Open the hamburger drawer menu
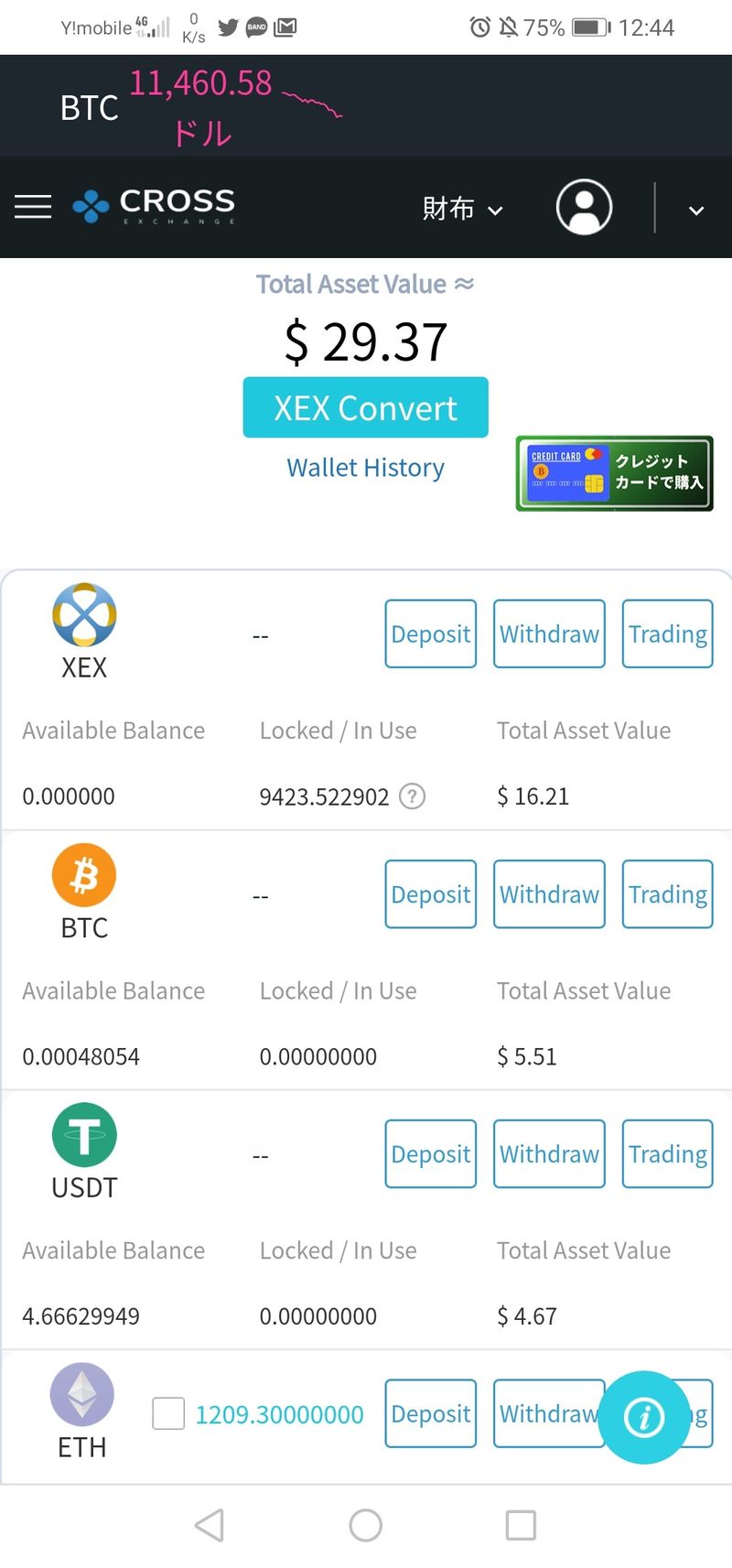Image resolution: width=732 pixels, height=1568 pixels. click(33, 207)
